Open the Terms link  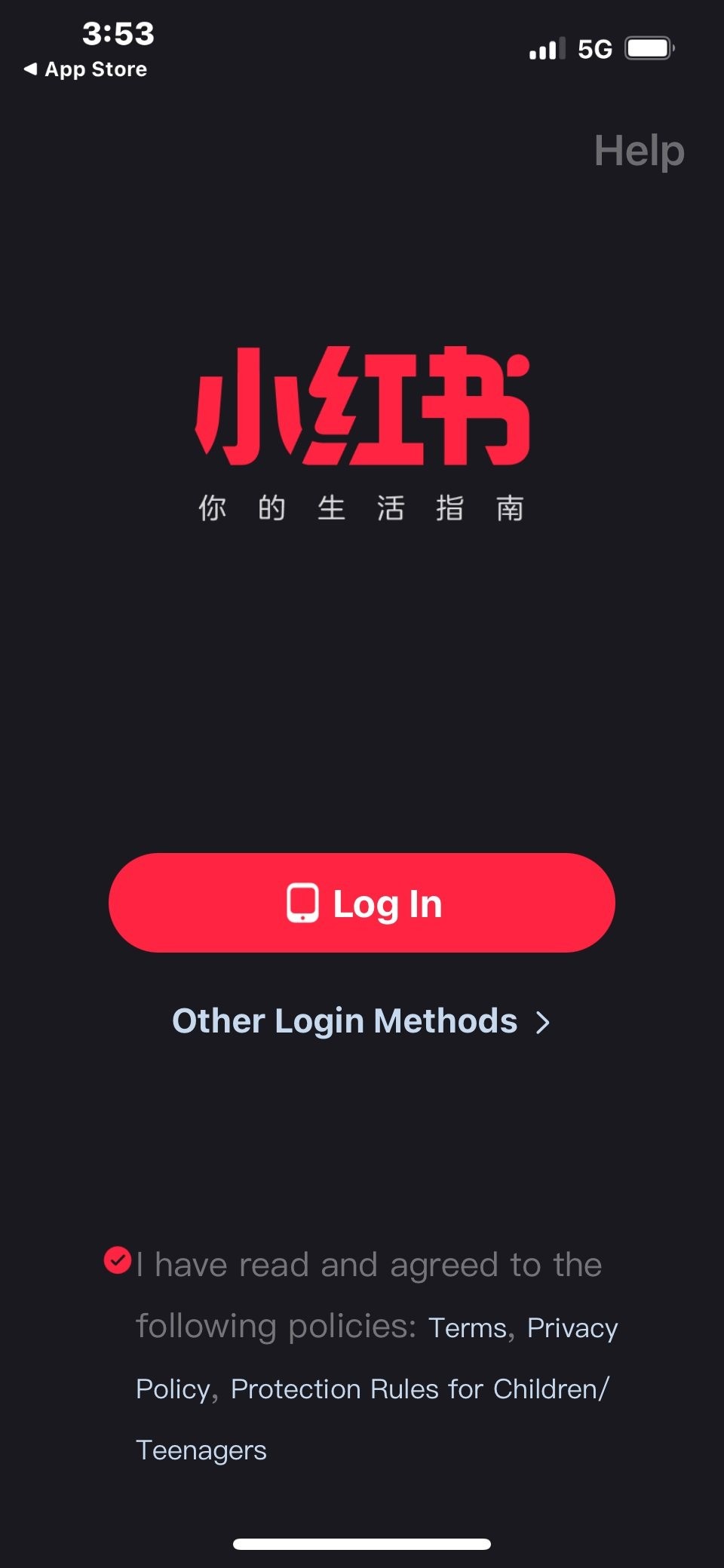click(467, 1327)
